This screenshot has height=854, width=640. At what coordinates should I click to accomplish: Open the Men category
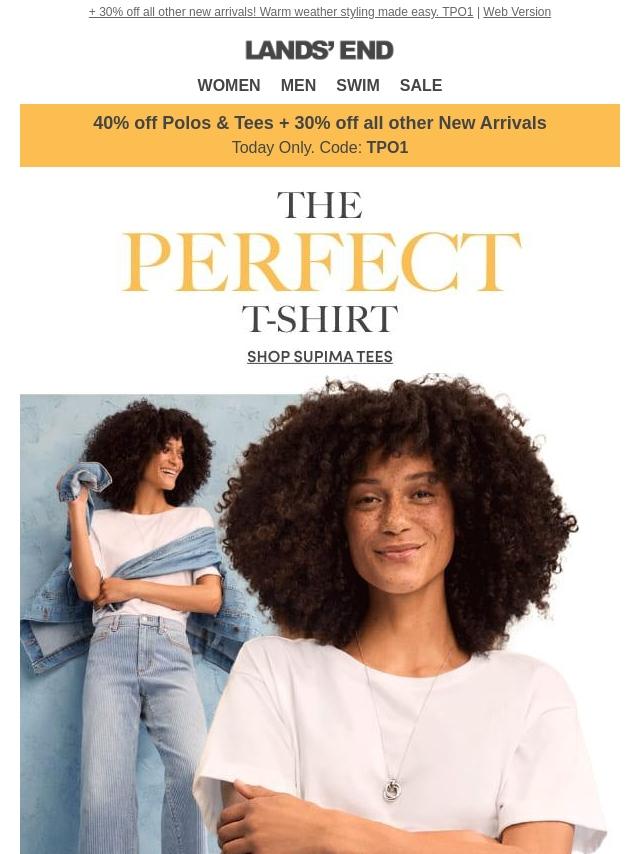(x=298, y=86)
